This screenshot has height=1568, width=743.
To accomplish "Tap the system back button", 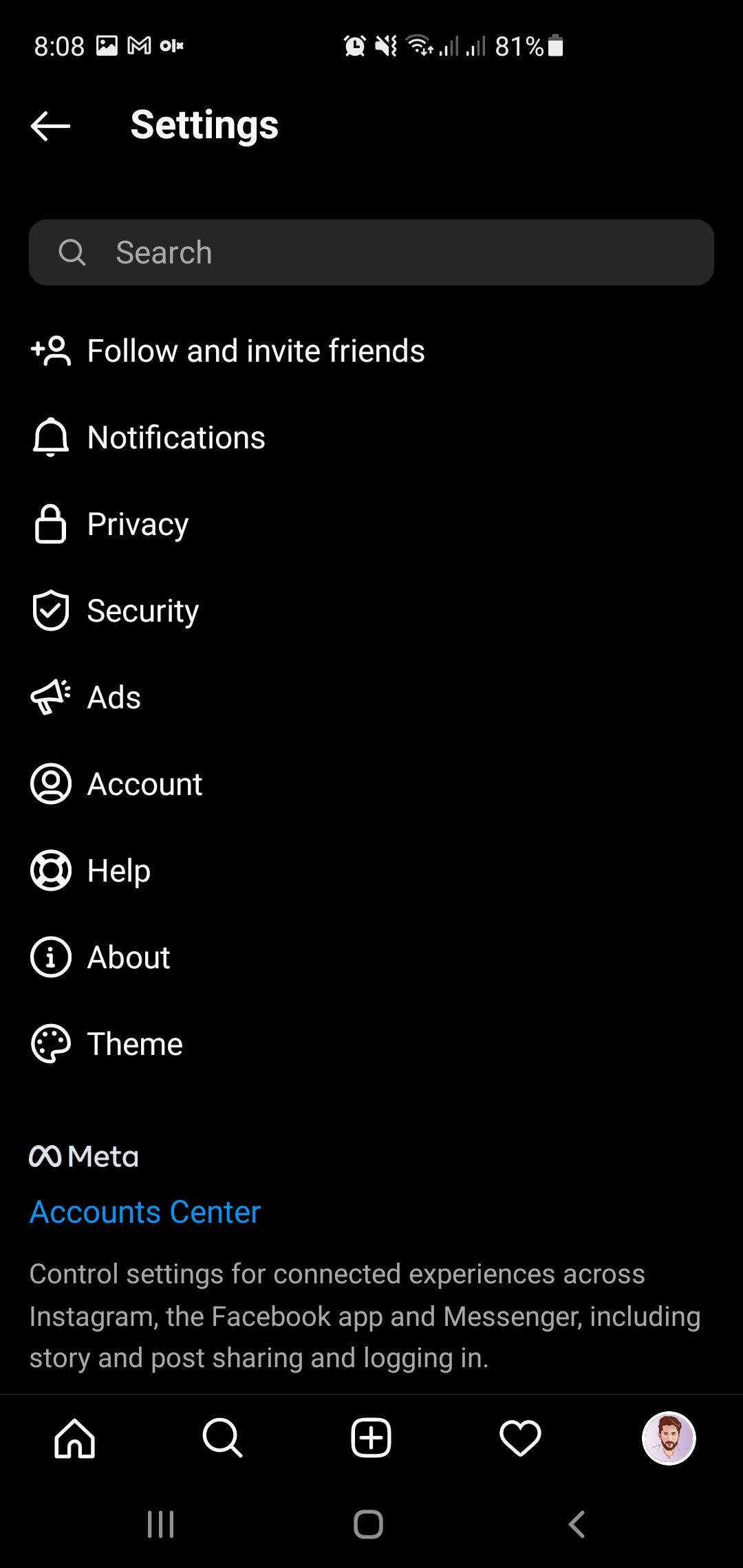I will point(577,1525).
